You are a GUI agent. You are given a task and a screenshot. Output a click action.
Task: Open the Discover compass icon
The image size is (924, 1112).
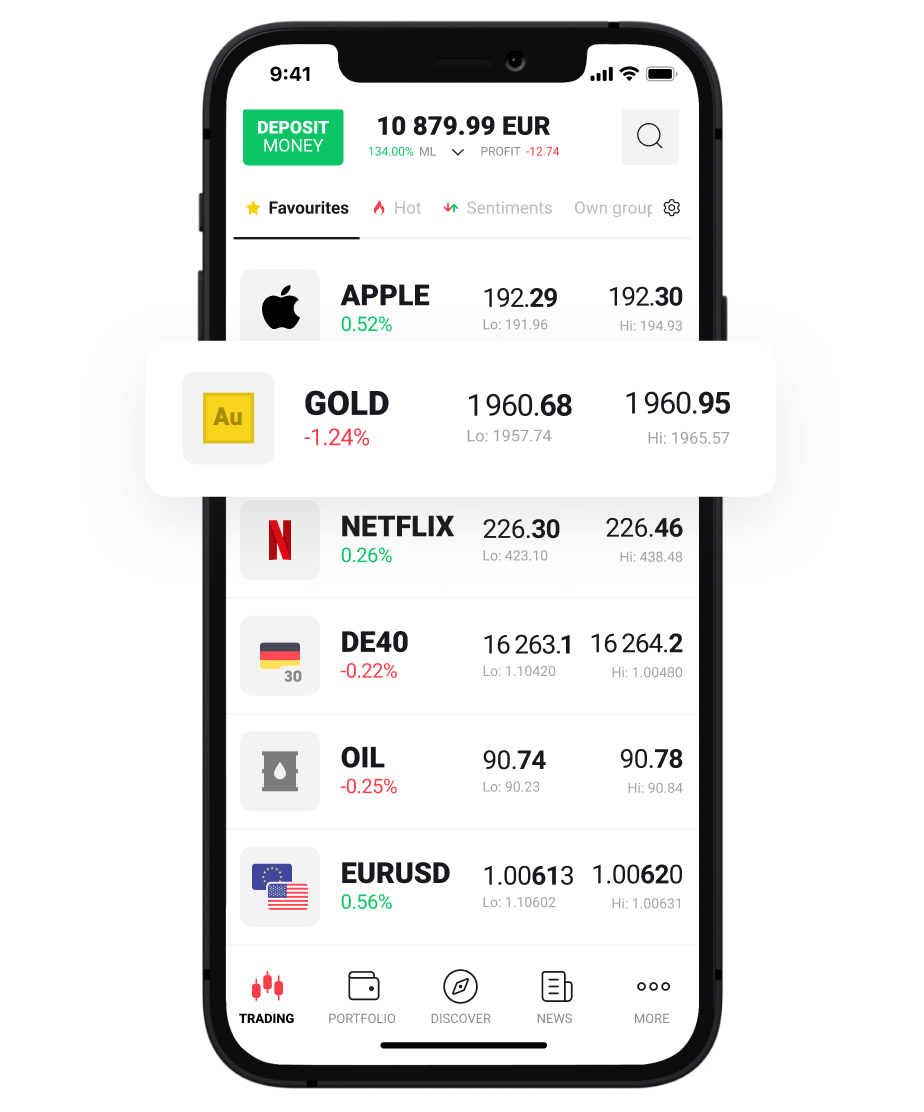tap(460, 989)
